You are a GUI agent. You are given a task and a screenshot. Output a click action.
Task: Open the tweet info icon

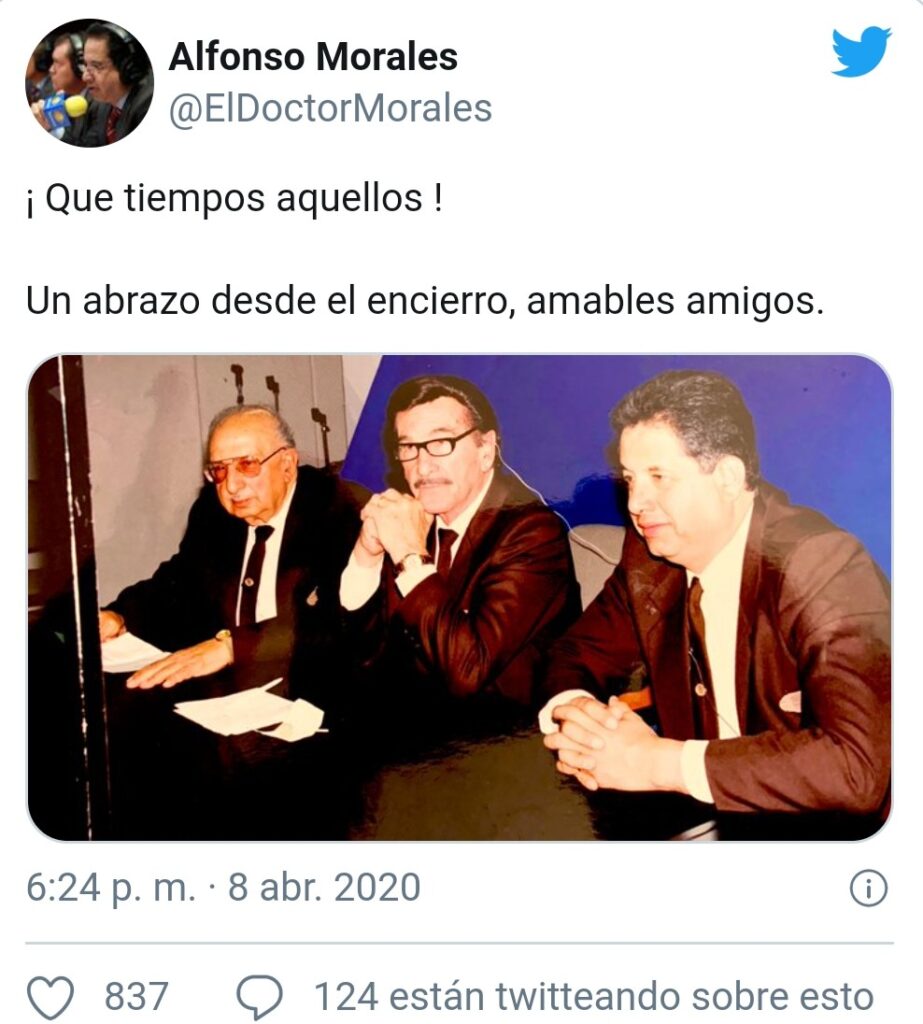868,888
